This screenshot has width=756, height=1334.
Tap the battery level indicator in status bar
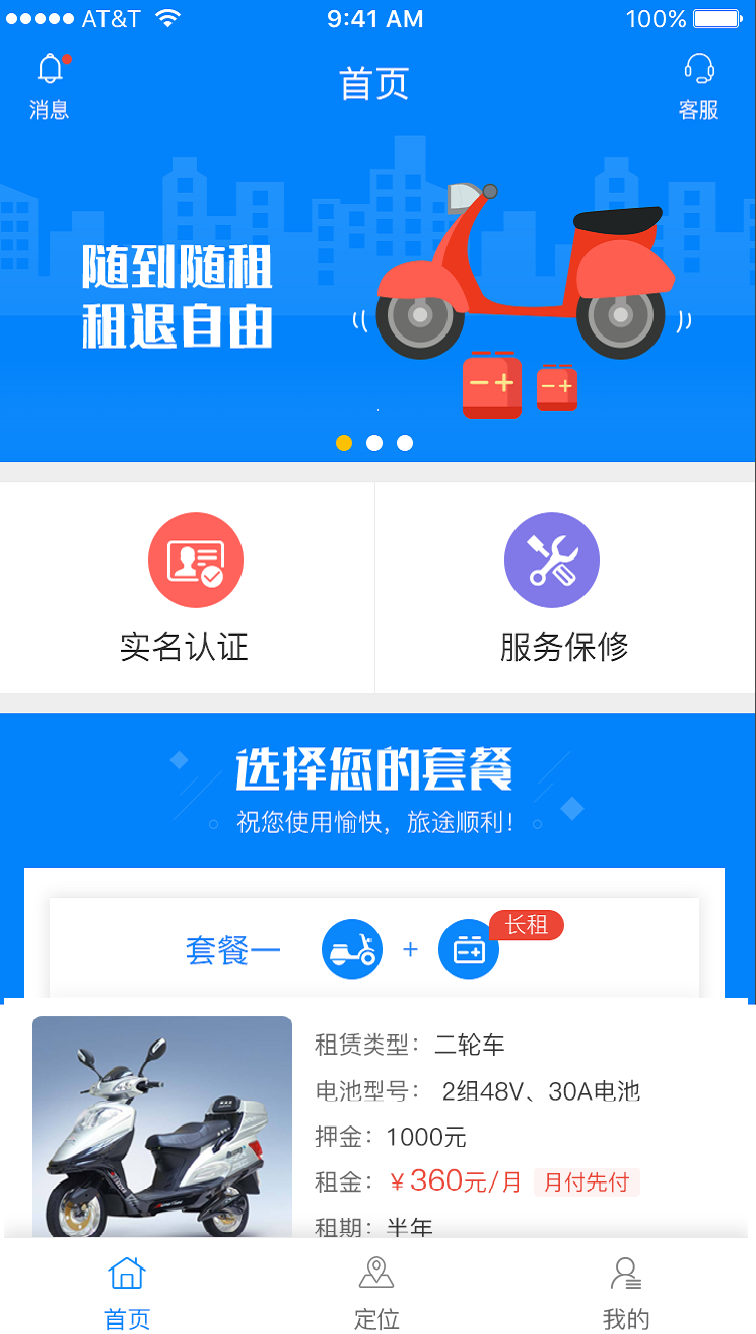[x=714, y=17]
